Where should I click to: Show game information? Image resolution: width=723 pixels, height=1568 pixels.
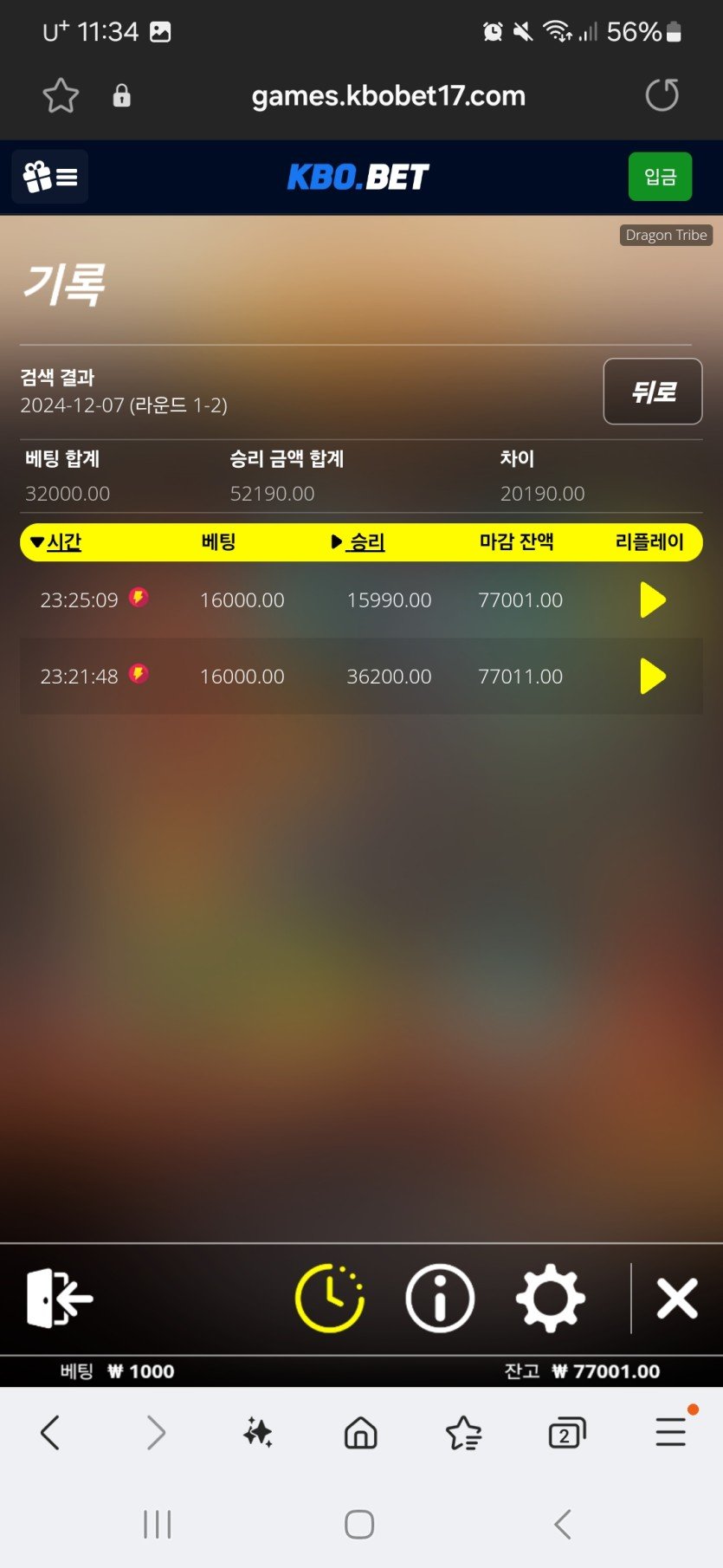coord(440,1298)
